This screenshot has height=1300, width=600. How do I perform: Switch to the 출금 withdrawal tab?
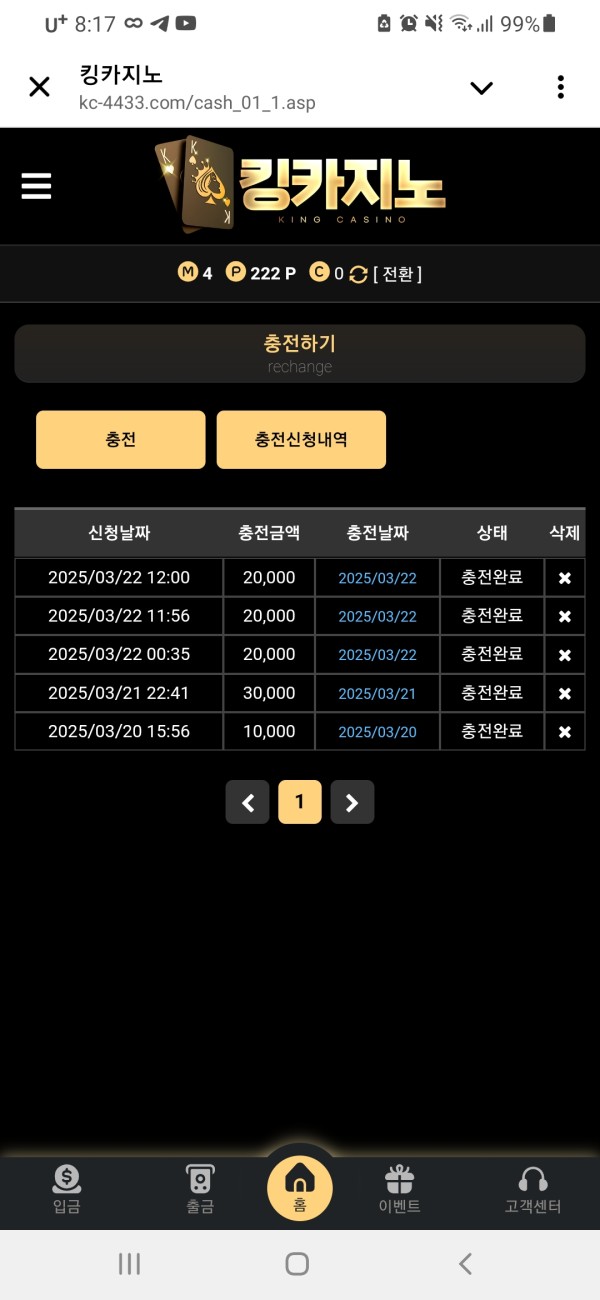(200, 1190)
